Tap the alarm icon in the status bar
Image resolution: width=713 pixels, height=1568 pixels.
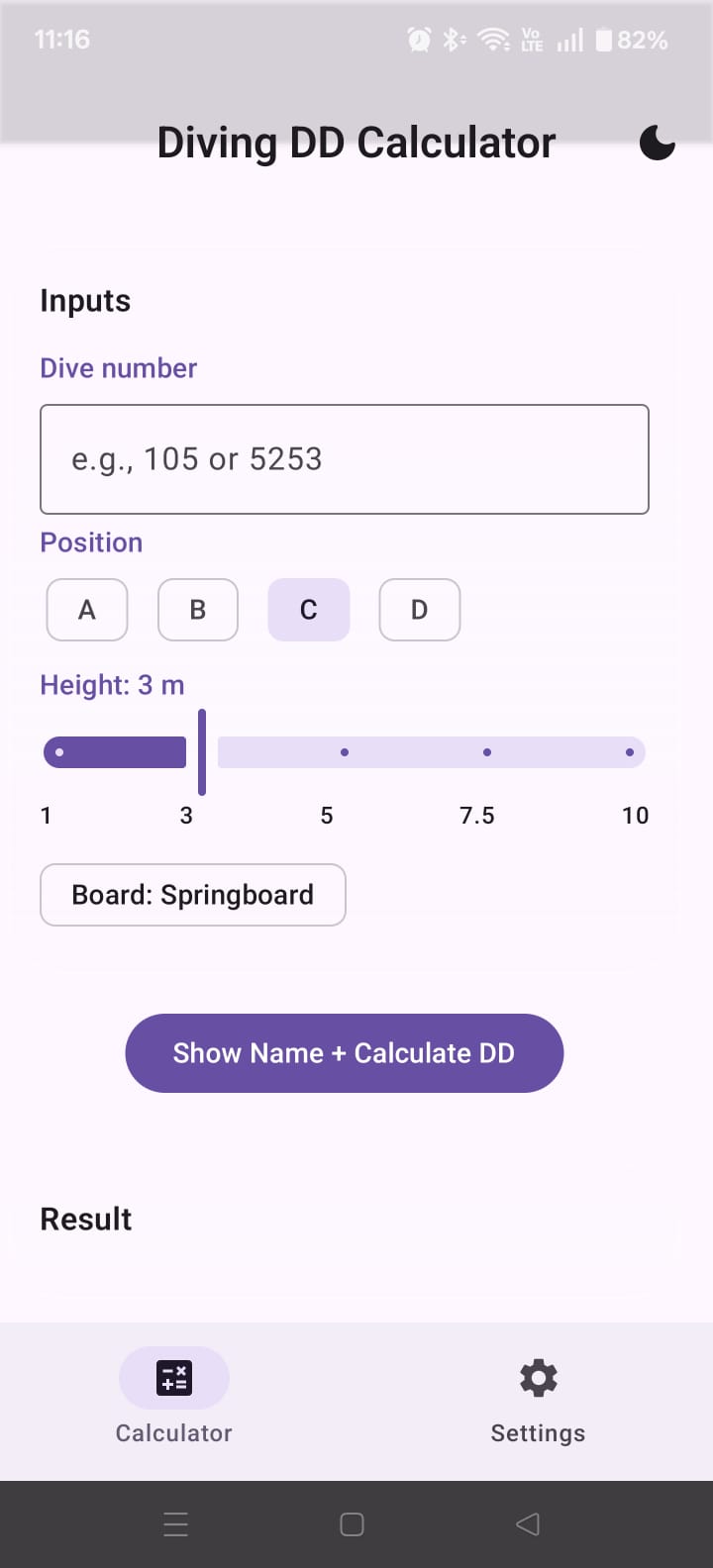click(x=418, y=40)
